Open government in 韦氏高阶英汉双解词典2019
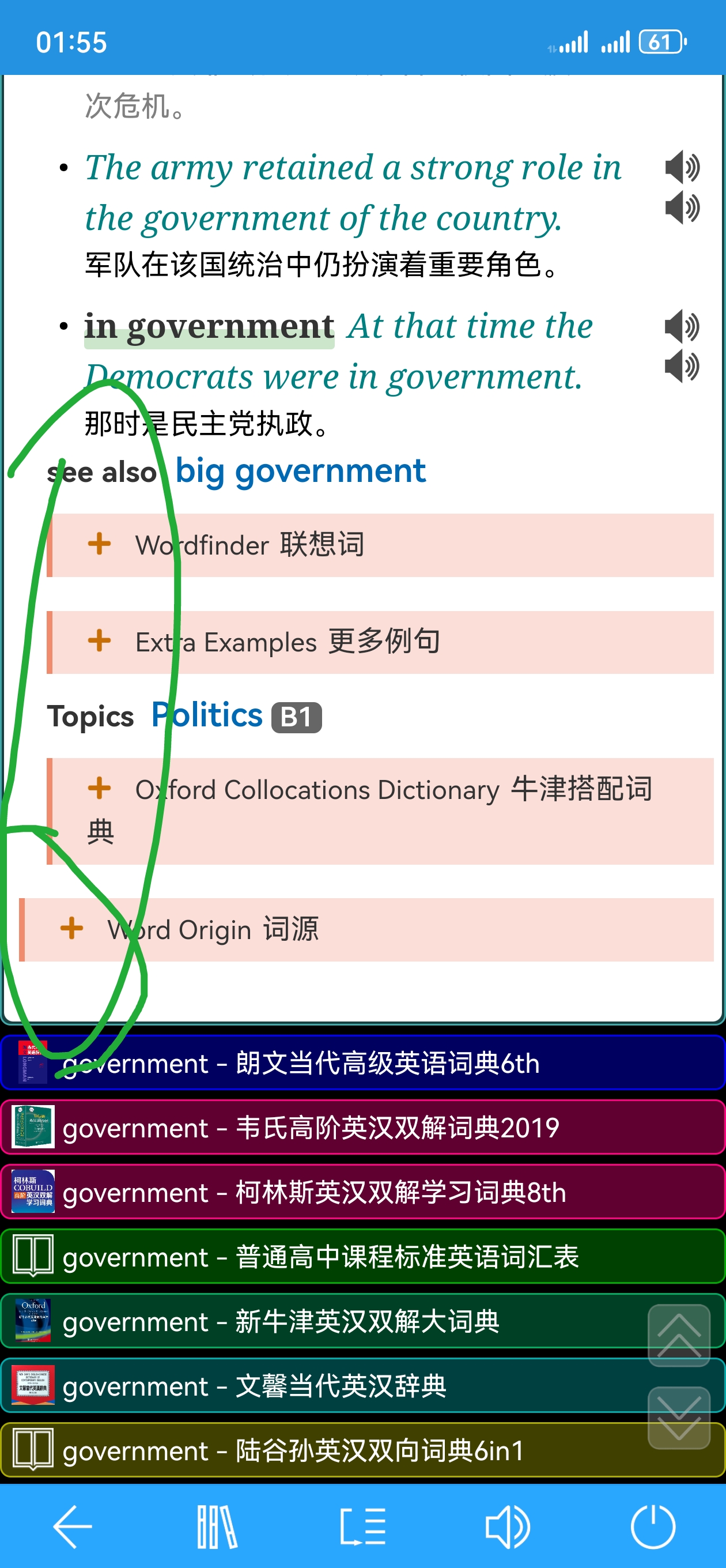The width and height of the screenshot is (726, 1568). [x=362, y=1128]
